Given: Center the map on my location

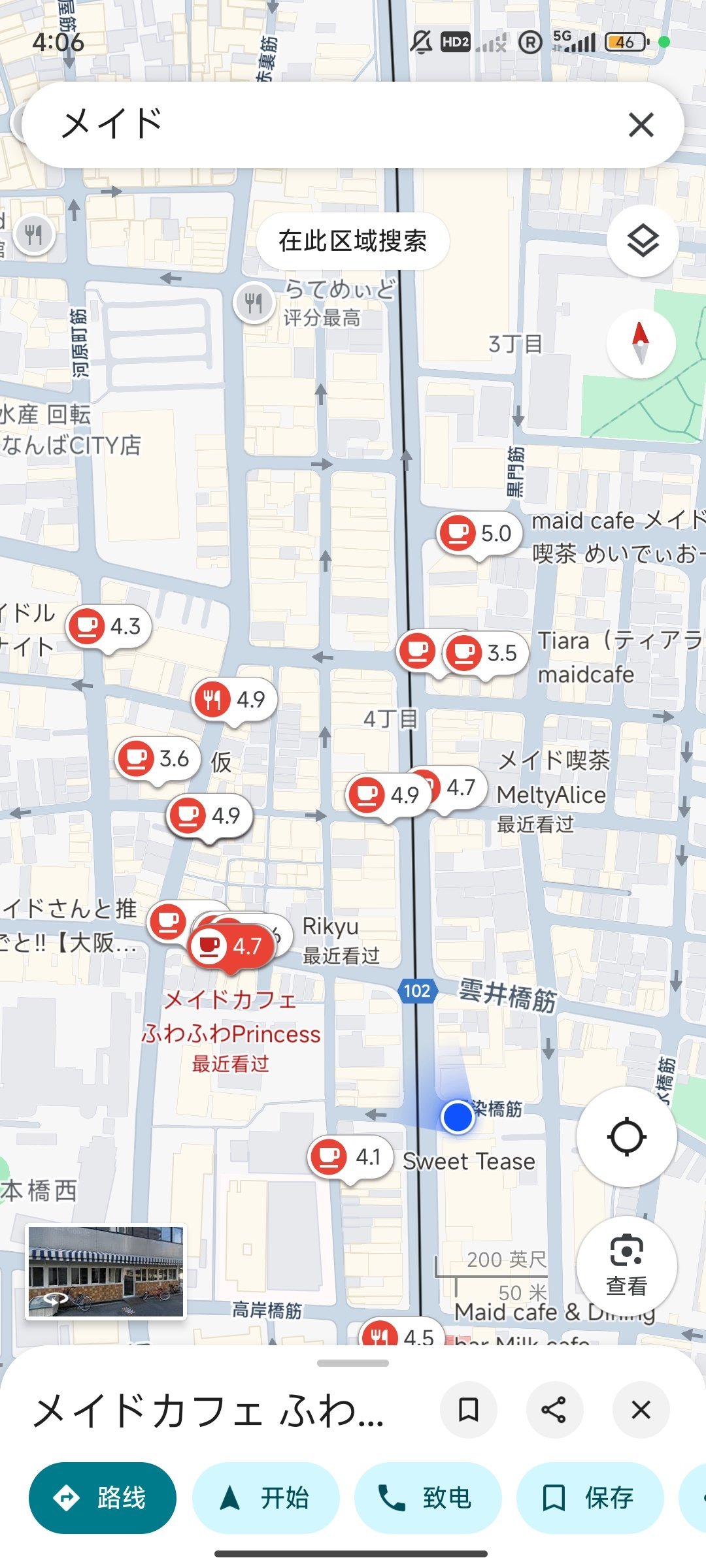Looking at the screenshot, I should pyautogui.click(x=626, y=1137).
